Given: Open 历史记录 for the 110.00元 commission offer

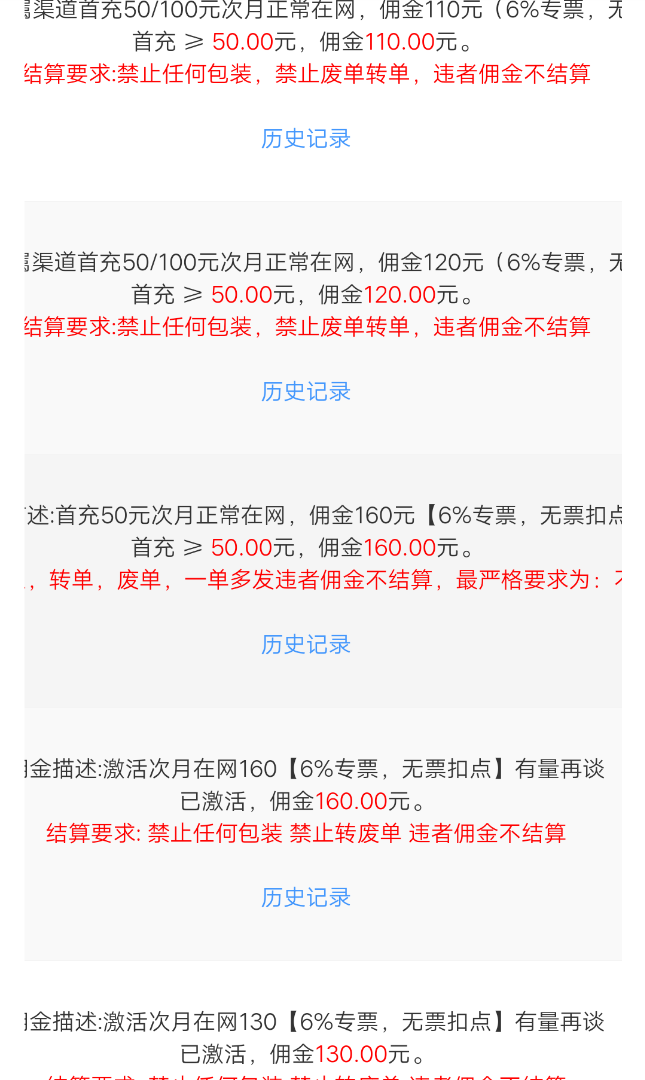Looking at the screenshot, I should coord(306,138).
